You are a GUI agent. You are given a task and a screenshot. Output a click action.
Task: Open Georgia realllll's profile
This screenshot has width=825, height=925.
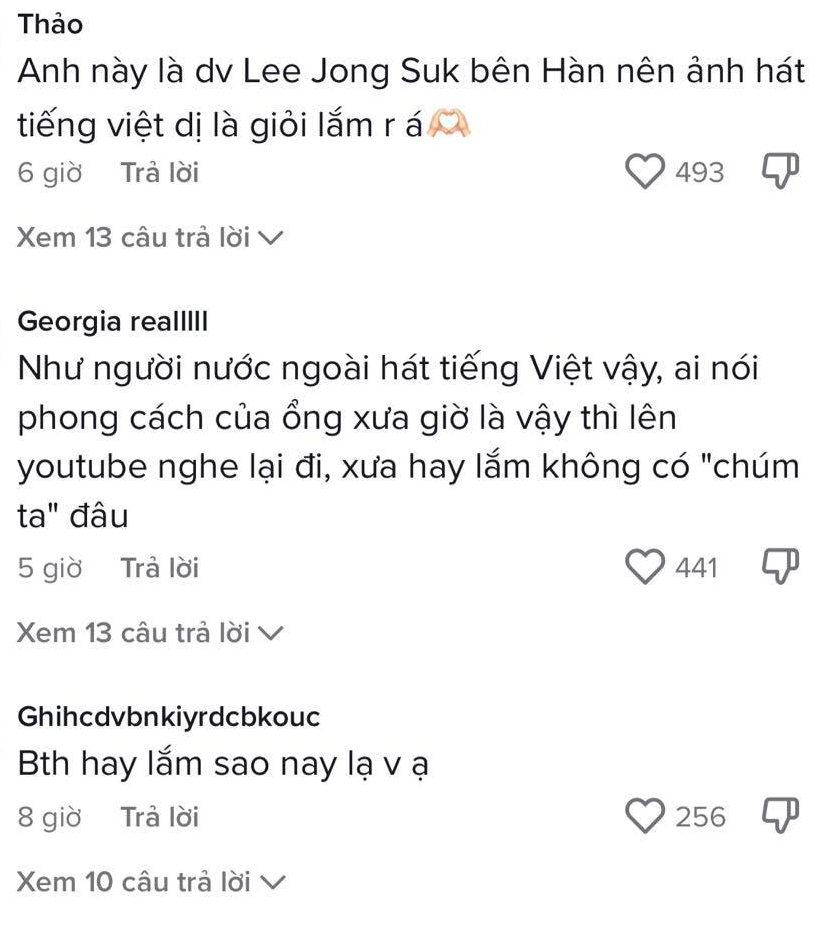pyautogui.click(x=111, y=322)
